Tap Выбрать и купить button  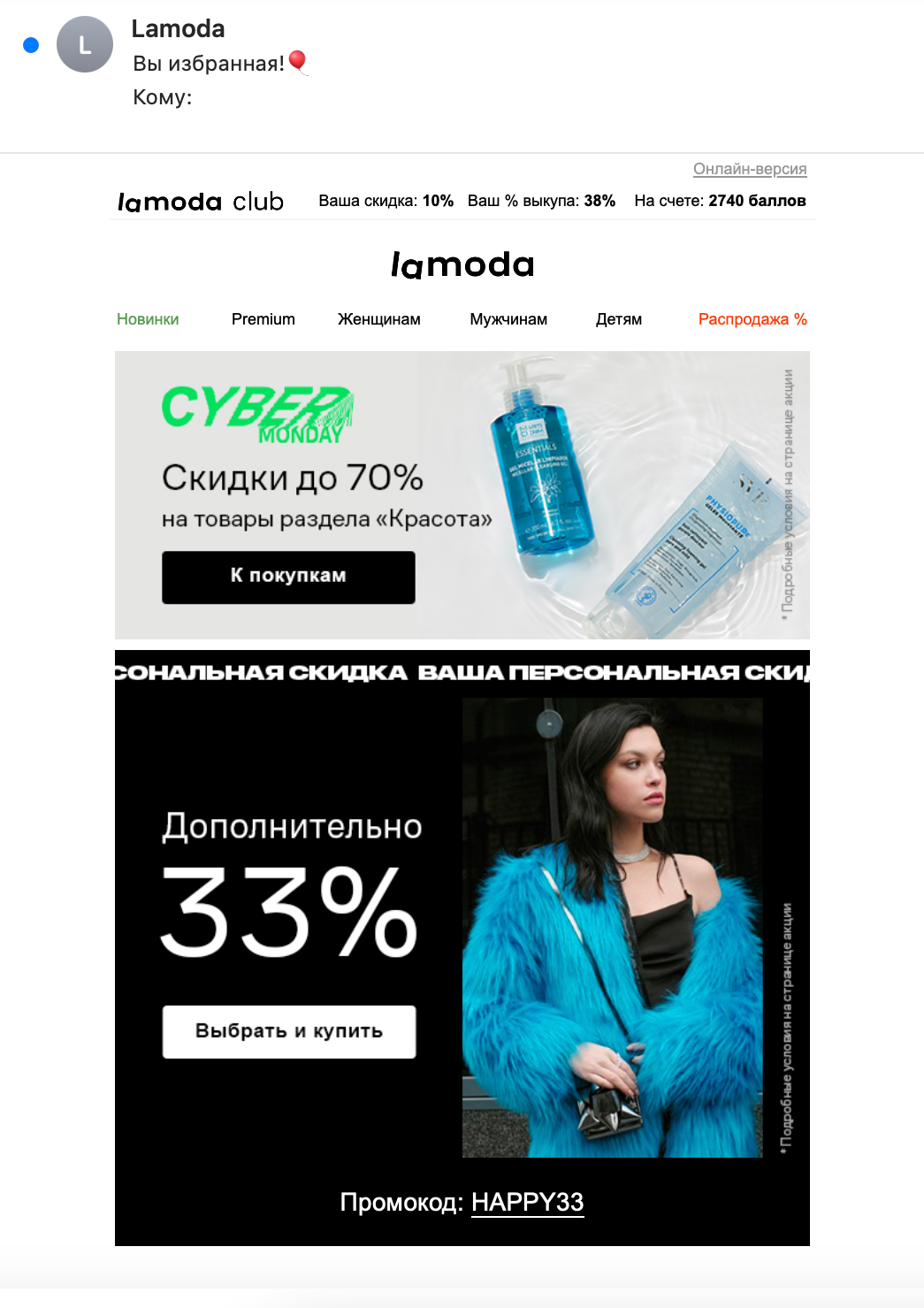click(x=288, y=1031)
